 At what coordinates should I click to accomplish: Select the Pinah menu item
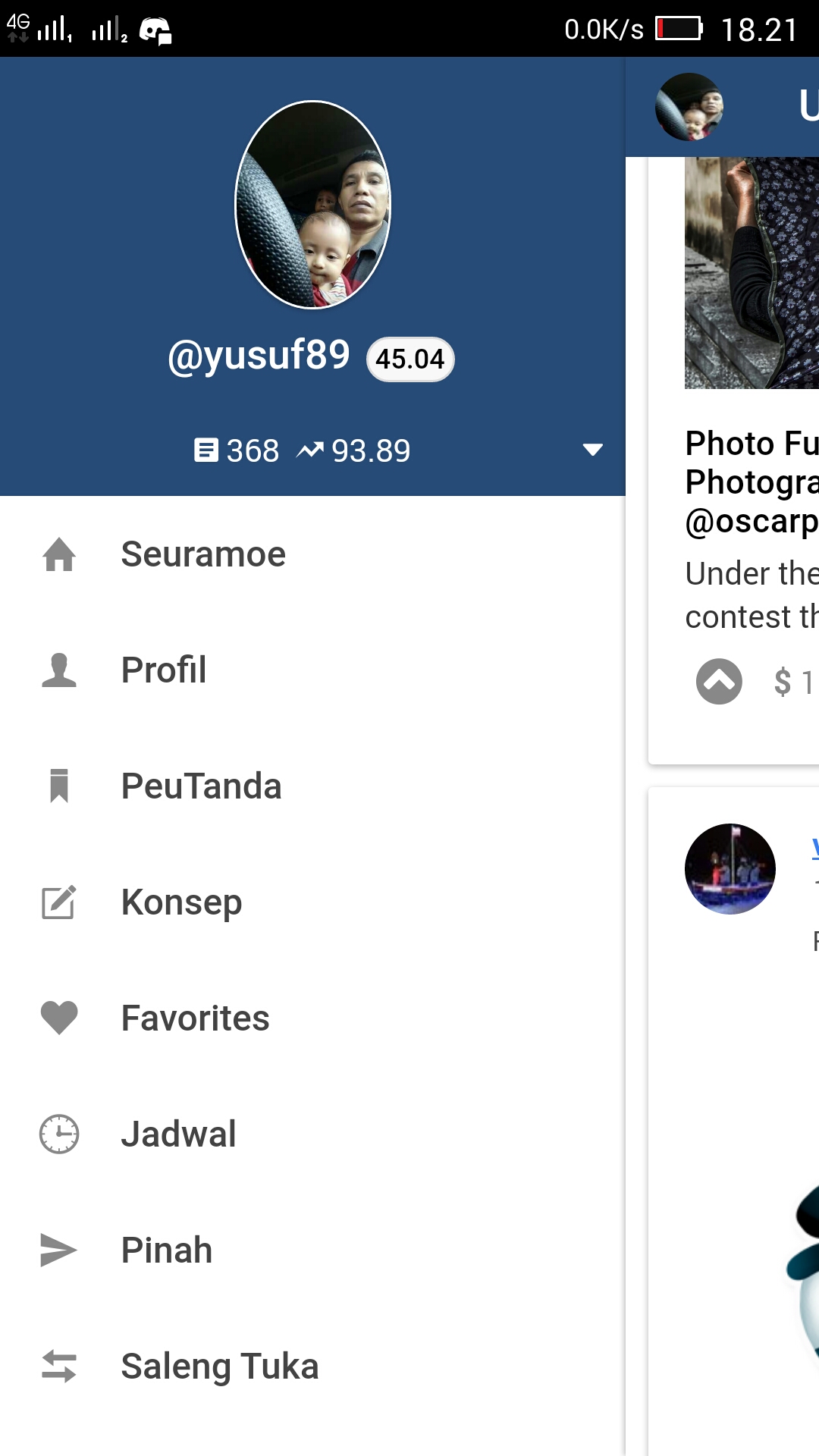coord(167,1250)
